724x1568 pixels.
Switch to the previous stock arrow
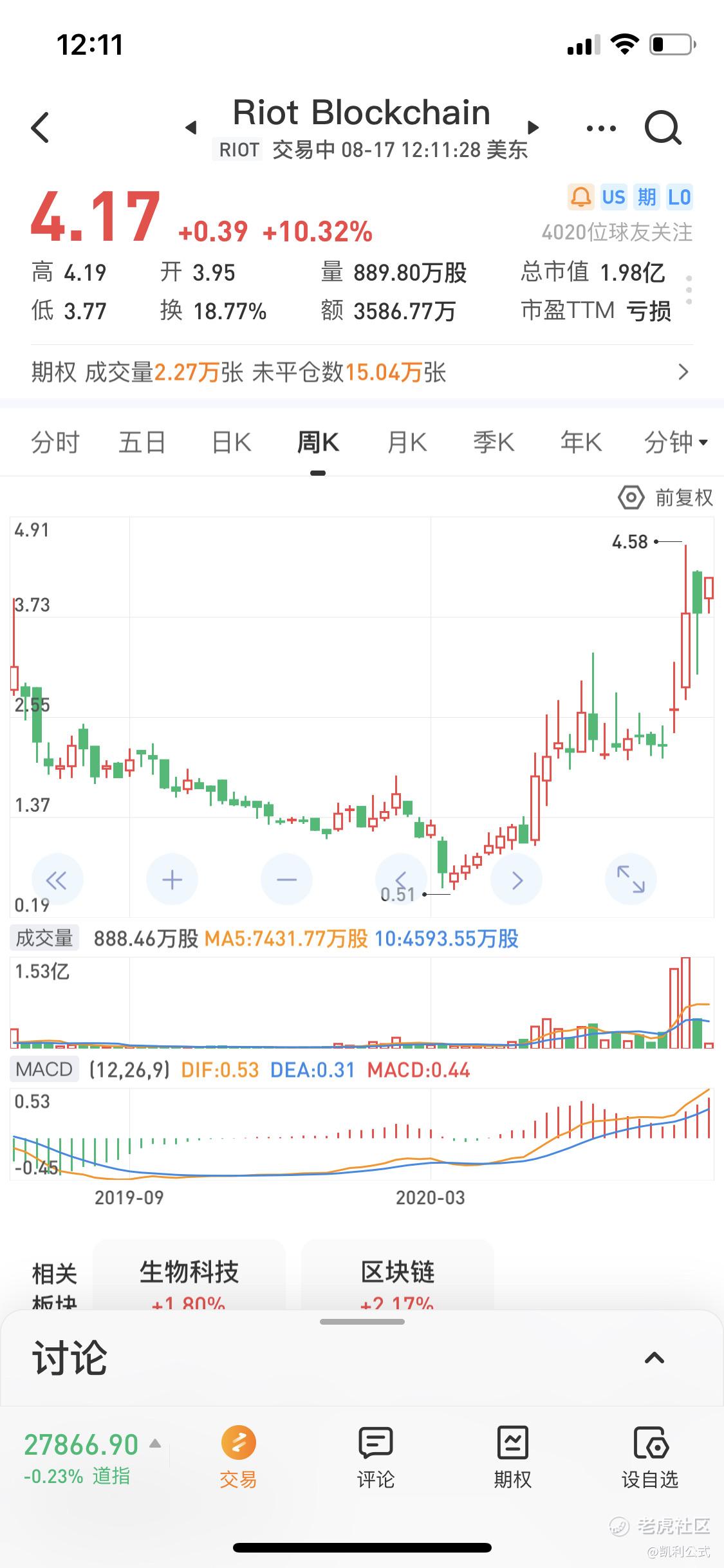(x=190, y=127)
